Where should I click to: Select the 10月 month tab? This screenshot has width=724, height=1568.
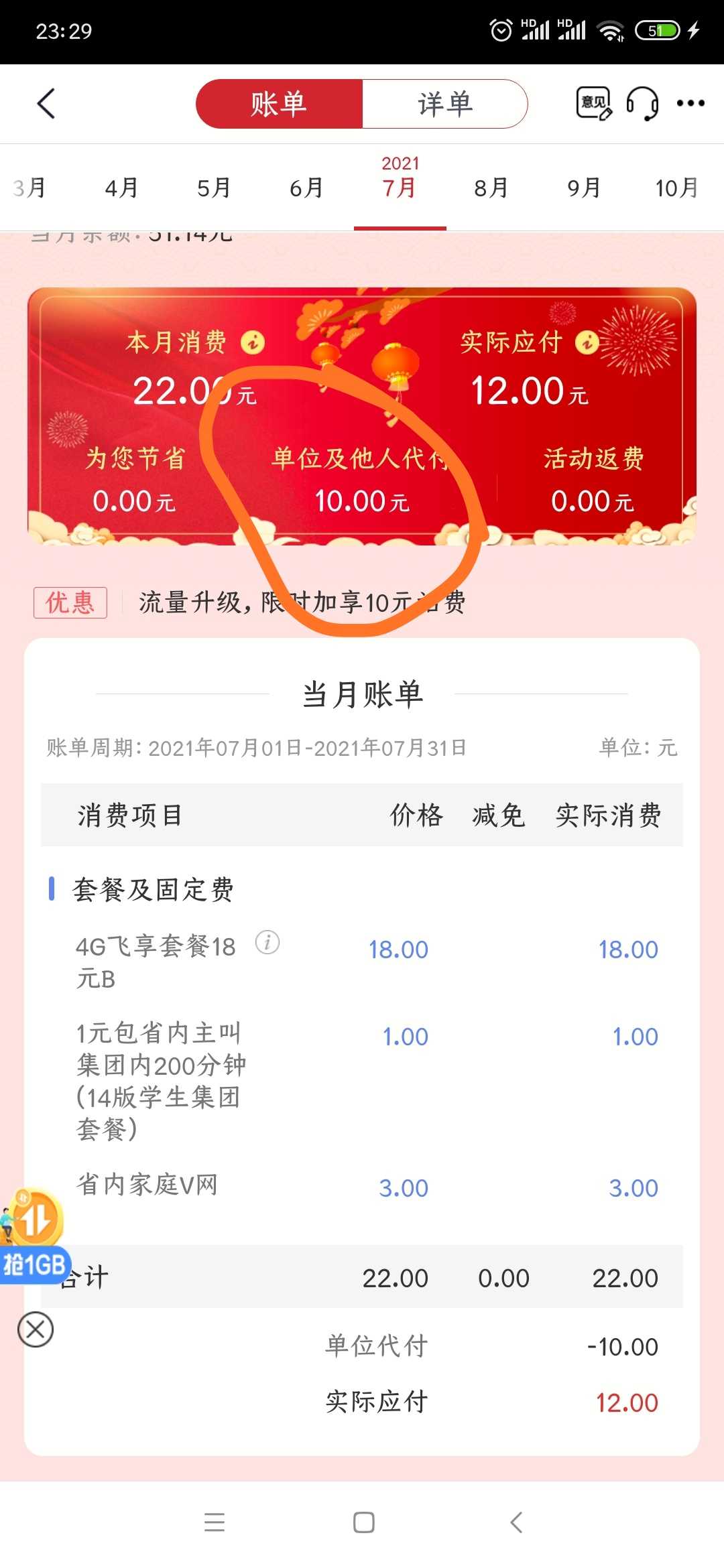(677, 188)
